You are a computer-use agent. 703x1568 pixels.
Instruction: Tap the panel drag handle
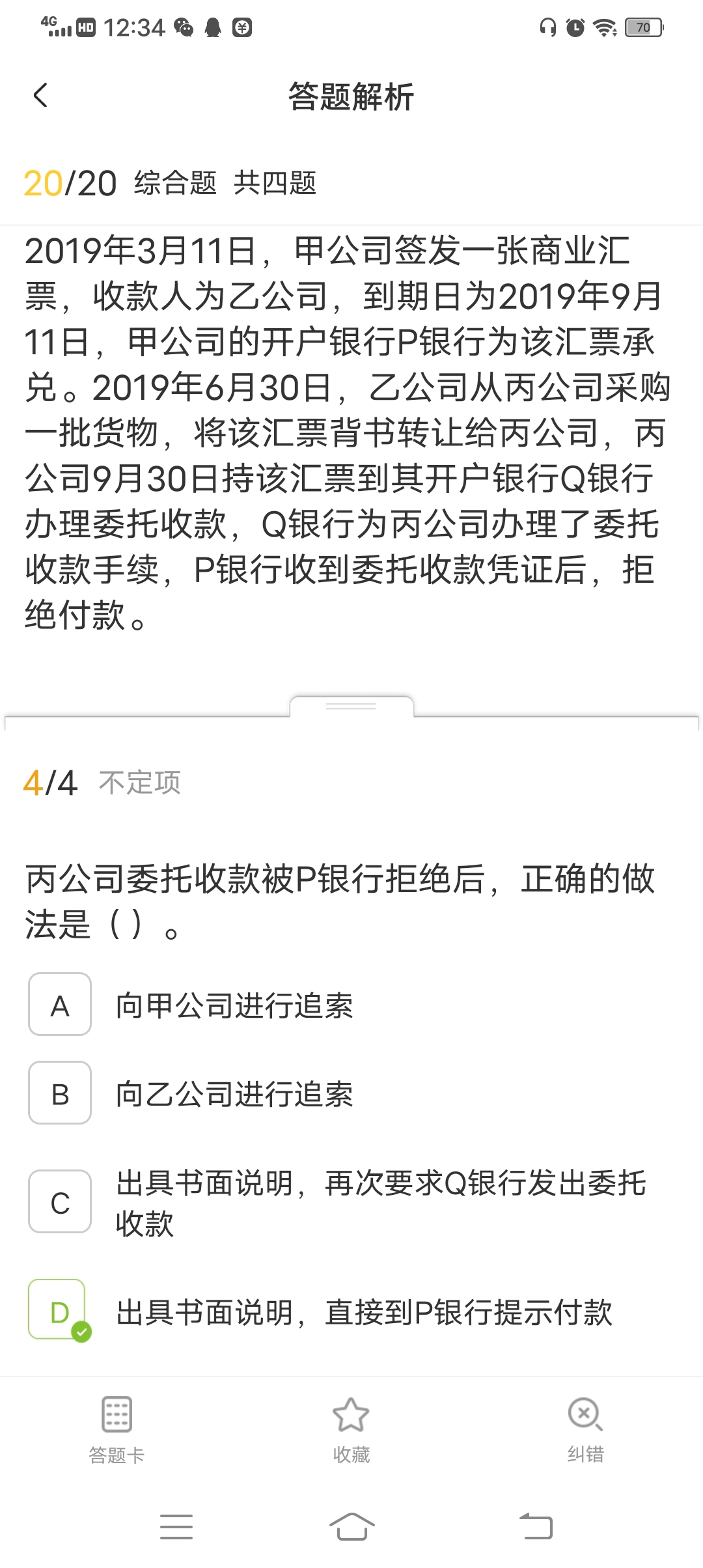click(x=351, y=706)
